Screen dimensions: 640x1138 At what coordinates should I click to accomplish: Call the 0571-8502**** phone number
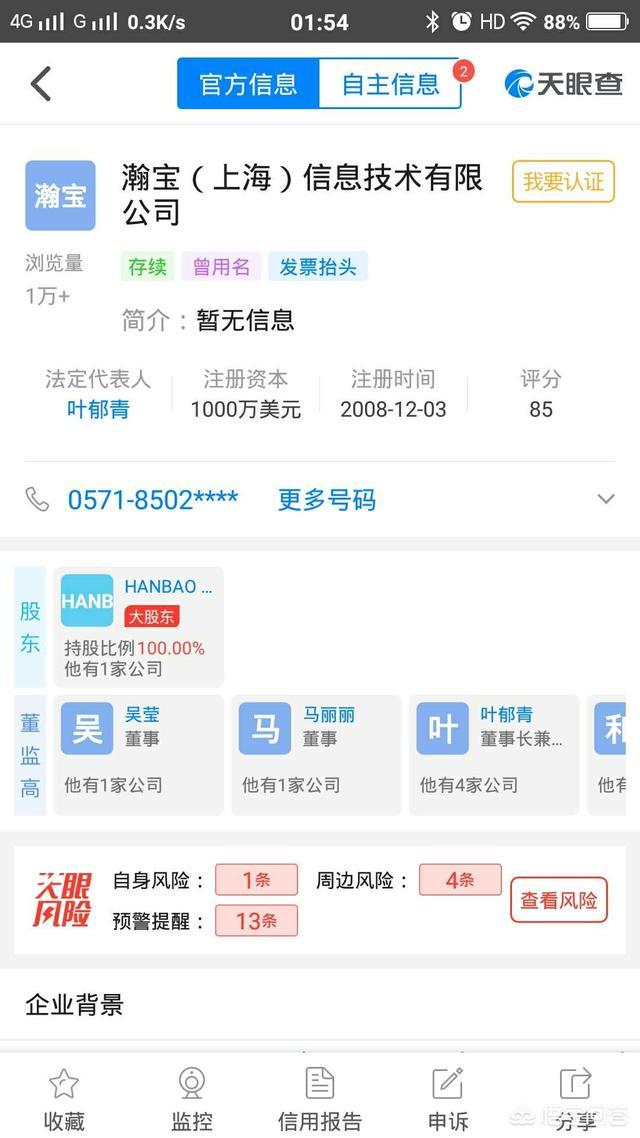pos(152,499)
